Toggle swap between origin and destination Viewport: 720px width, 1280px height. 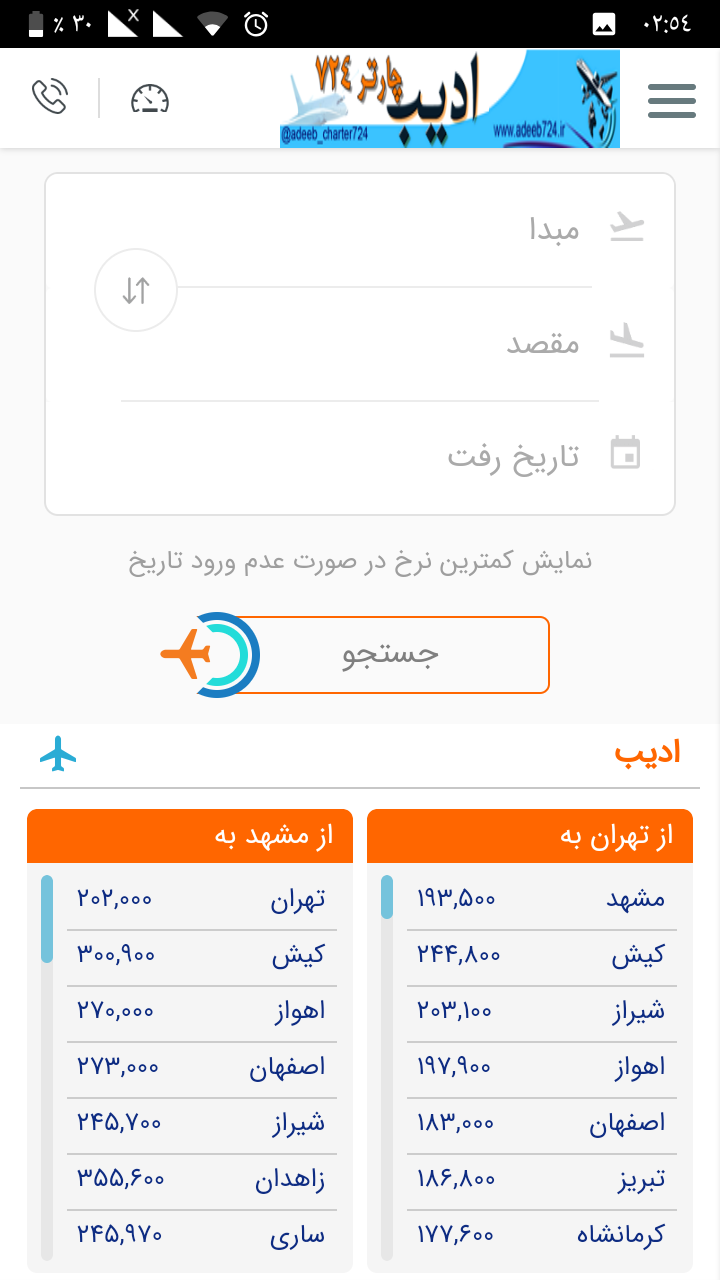pyautogui.click(x=136, y=289)
